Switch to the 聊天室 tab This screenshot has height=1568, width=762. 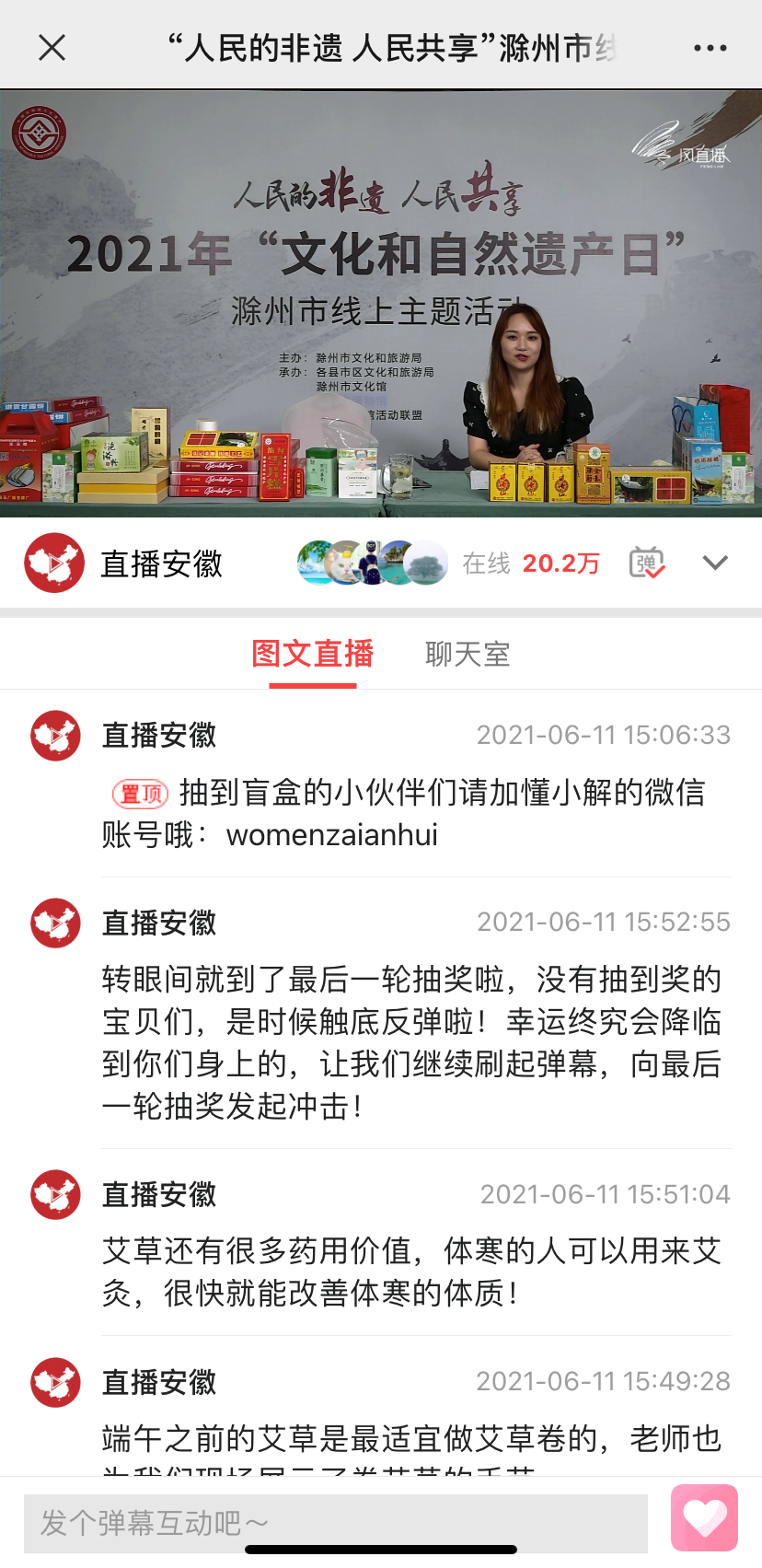(468, 655)
